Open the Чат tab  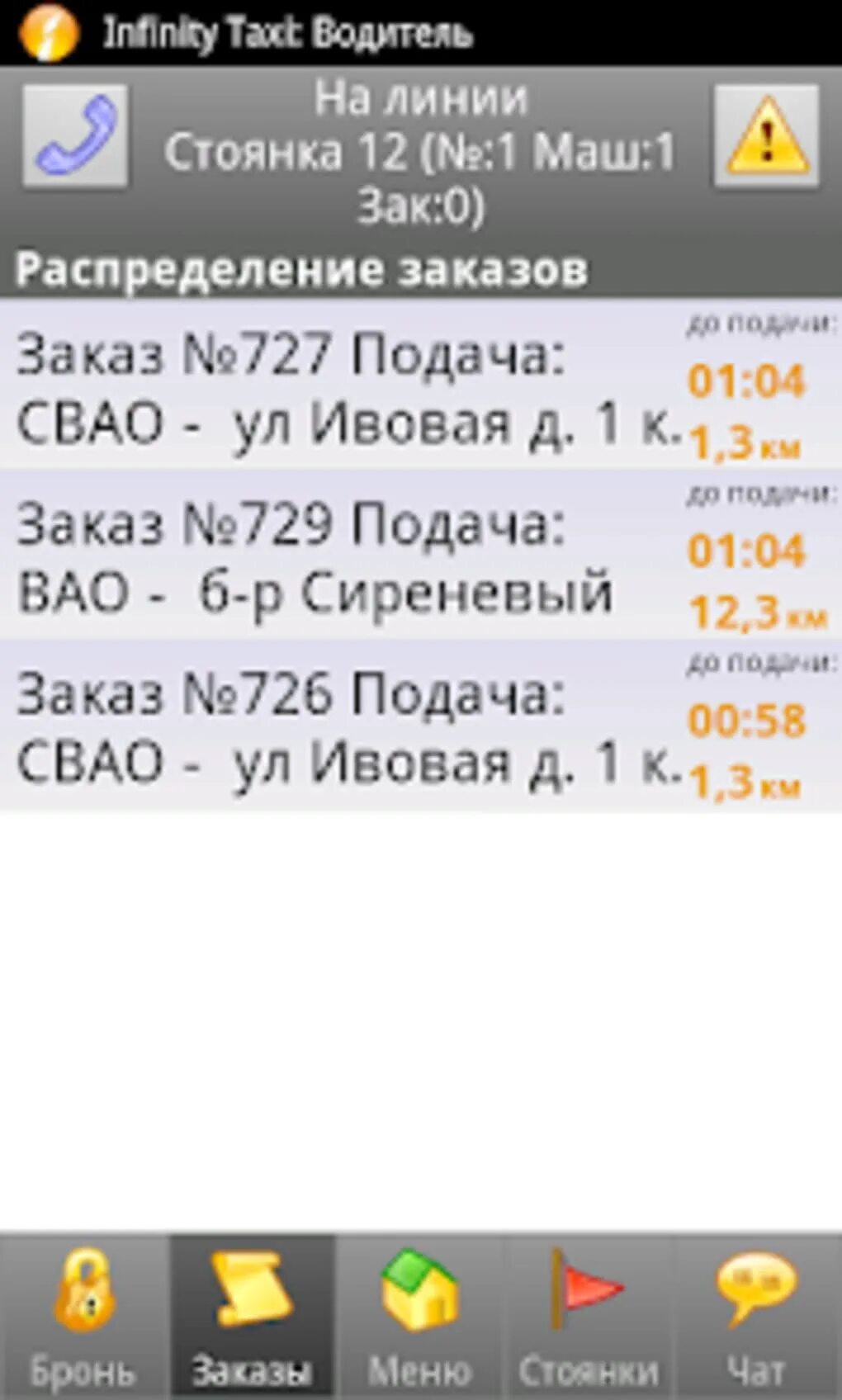click(758, 1317)
